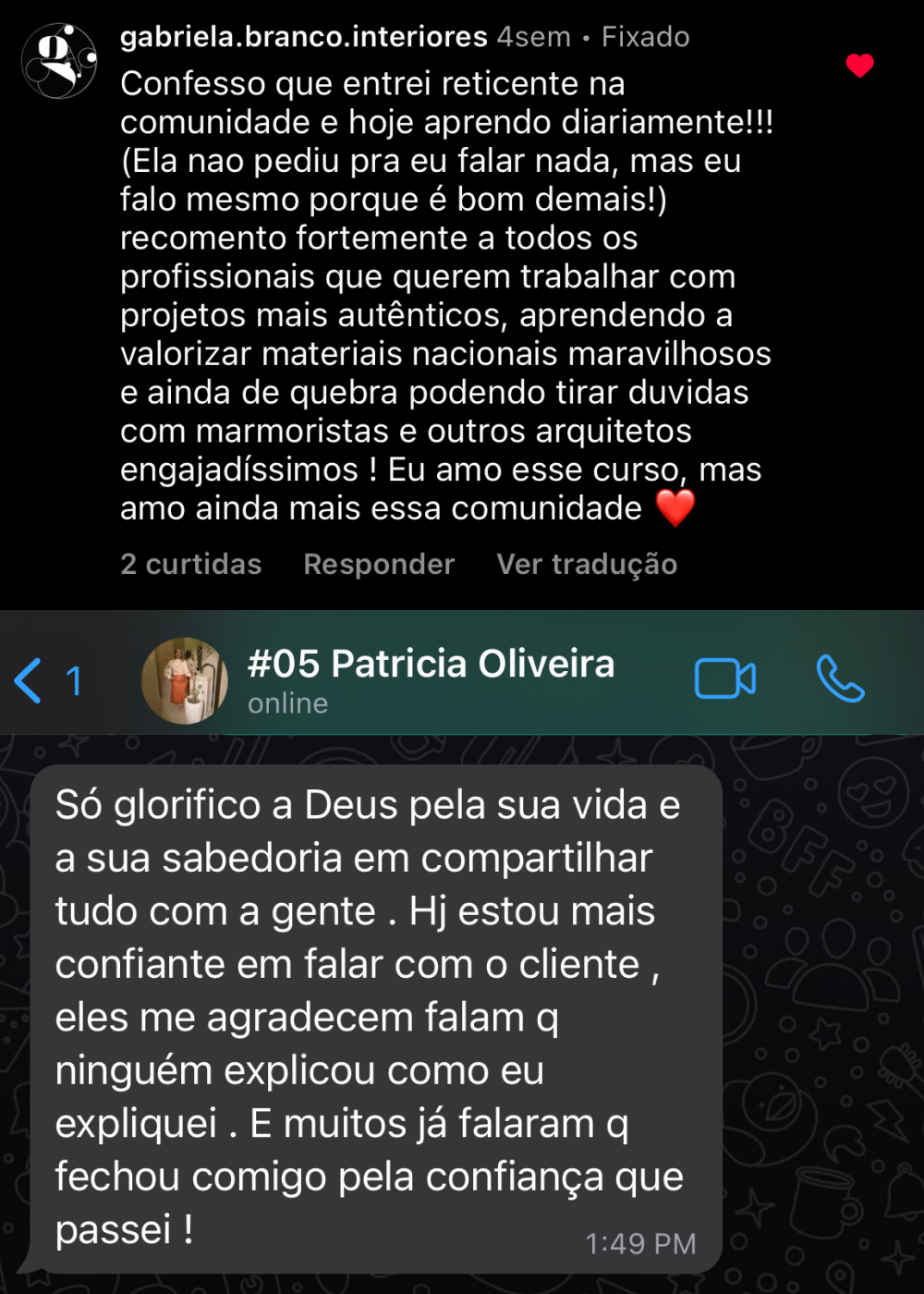Tap Responder to reply to the comment

[x=379, y=564]
